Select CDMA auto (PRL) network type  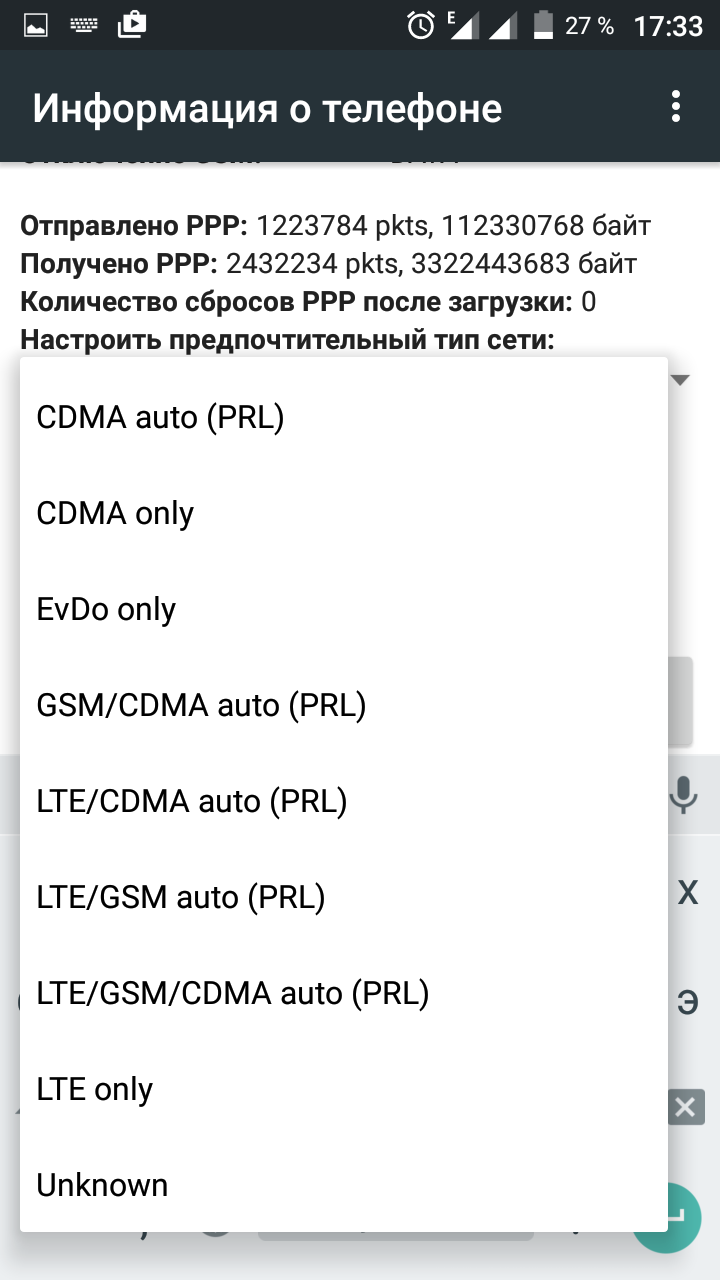344,417
